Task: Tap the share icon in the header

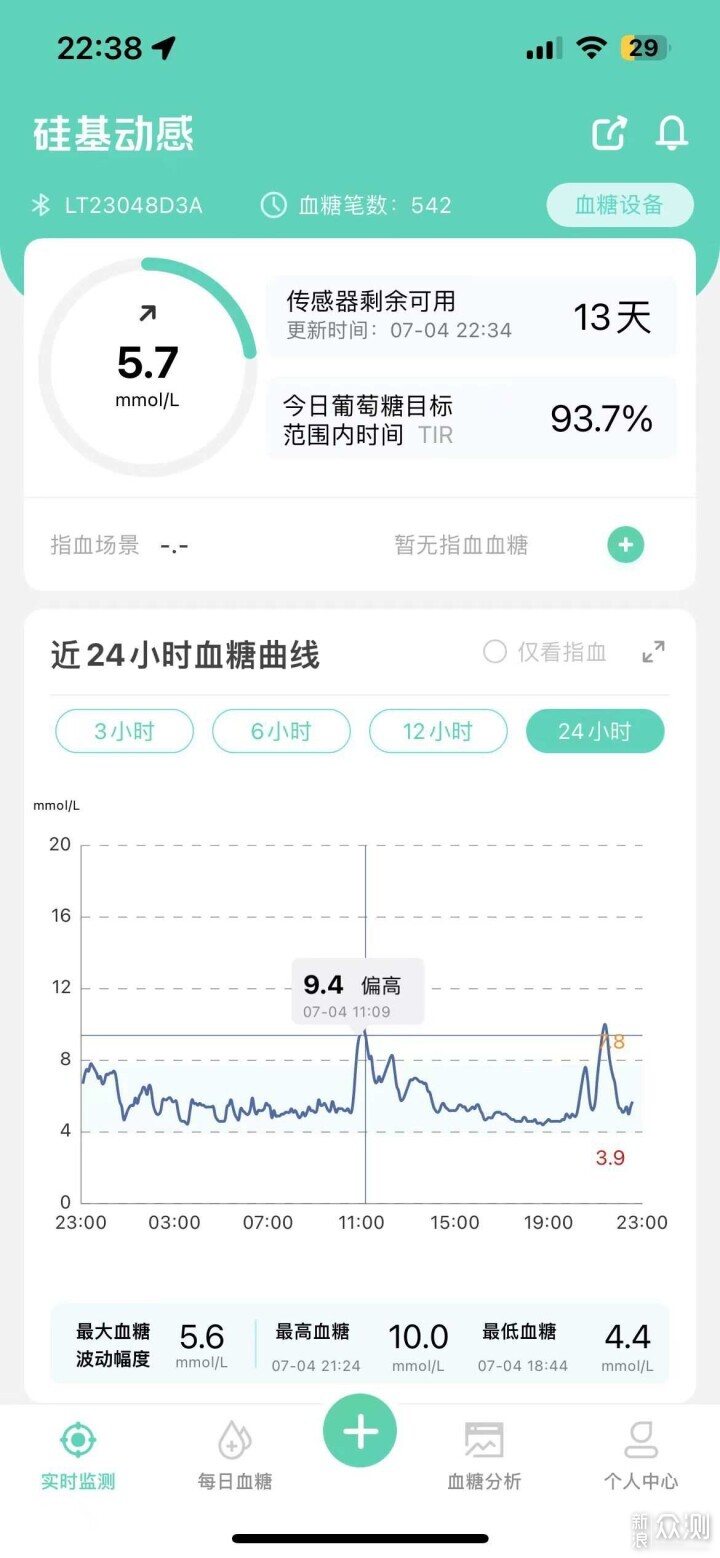Action: click(609, 133)
